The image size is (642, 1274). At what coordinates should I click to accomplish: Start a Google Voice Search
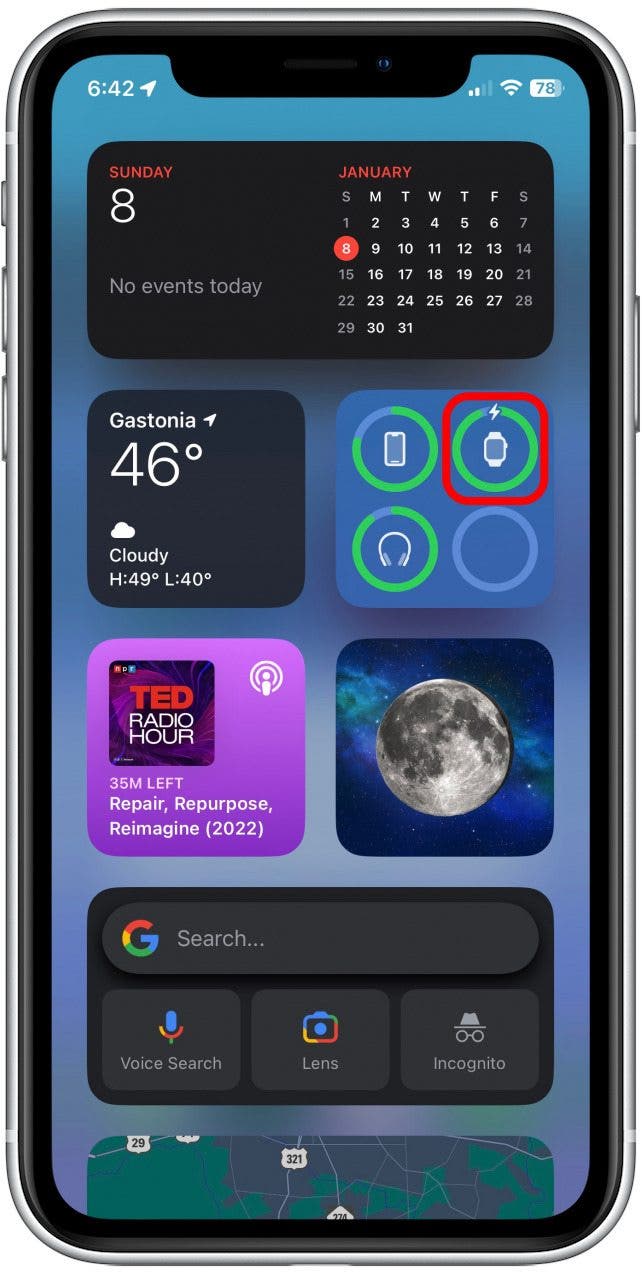(x=171, y=1039)
